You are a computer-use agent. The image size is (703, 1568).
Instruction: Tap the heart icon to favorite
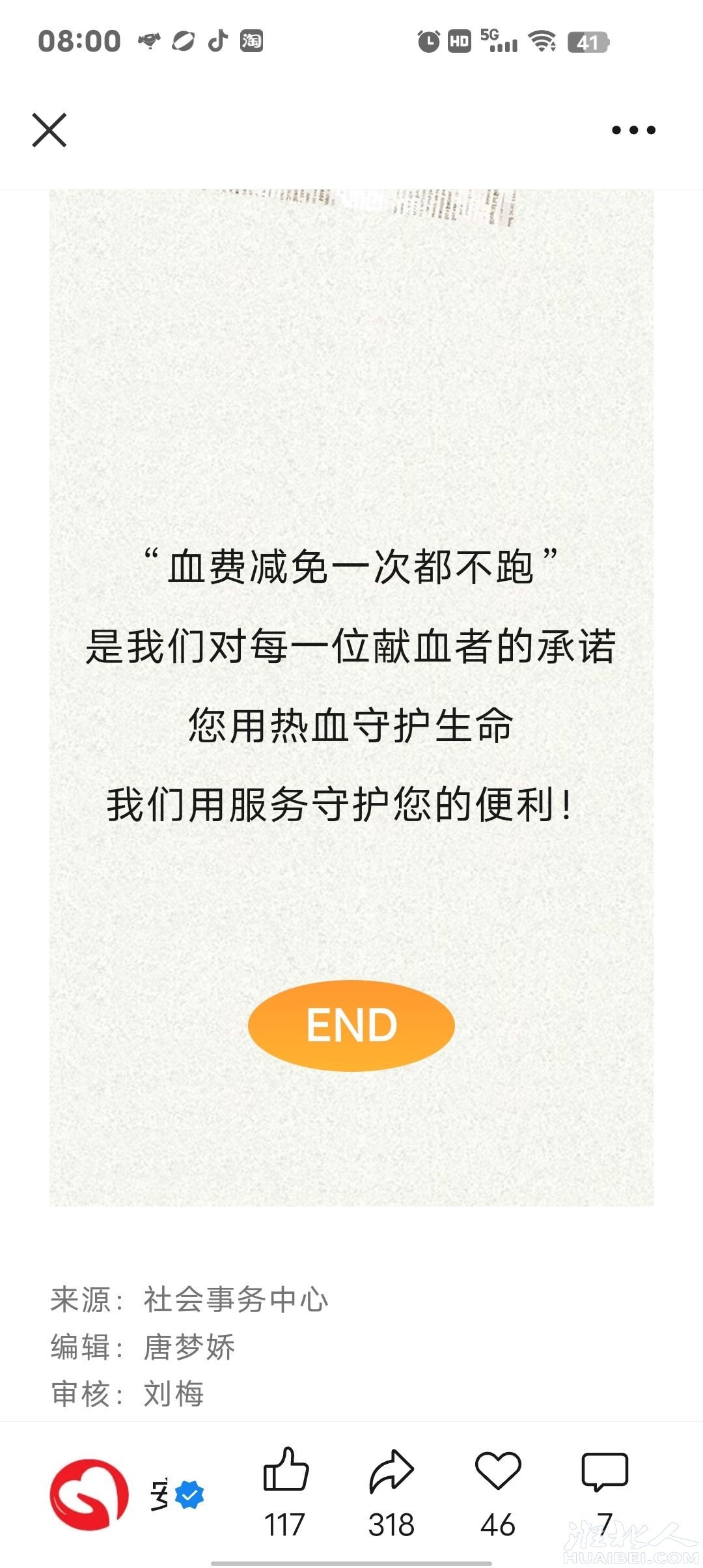pyautogui.click(x=498, y=1470)
